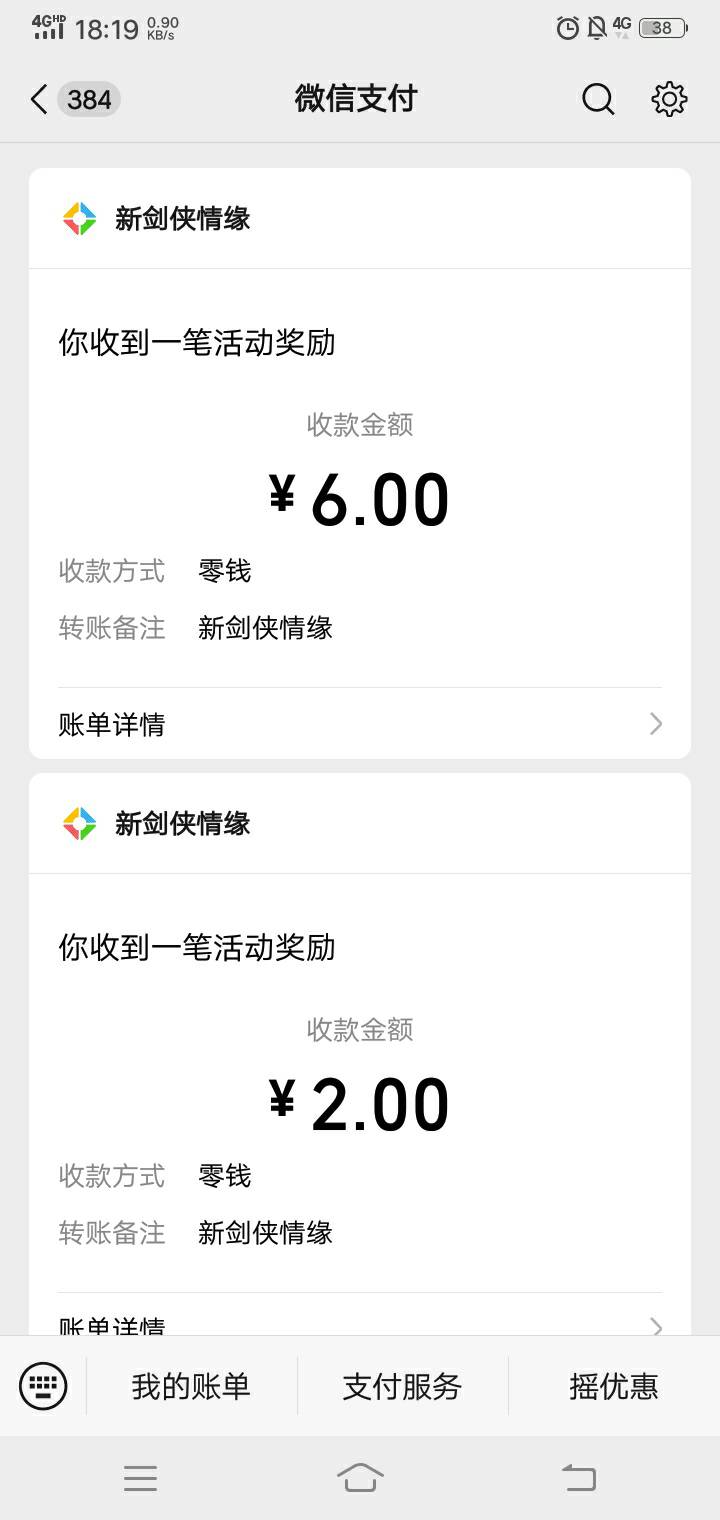Screen dimensions: 720x1520
Task: Tap the system home button
Action: click(x=360, y=1477)
